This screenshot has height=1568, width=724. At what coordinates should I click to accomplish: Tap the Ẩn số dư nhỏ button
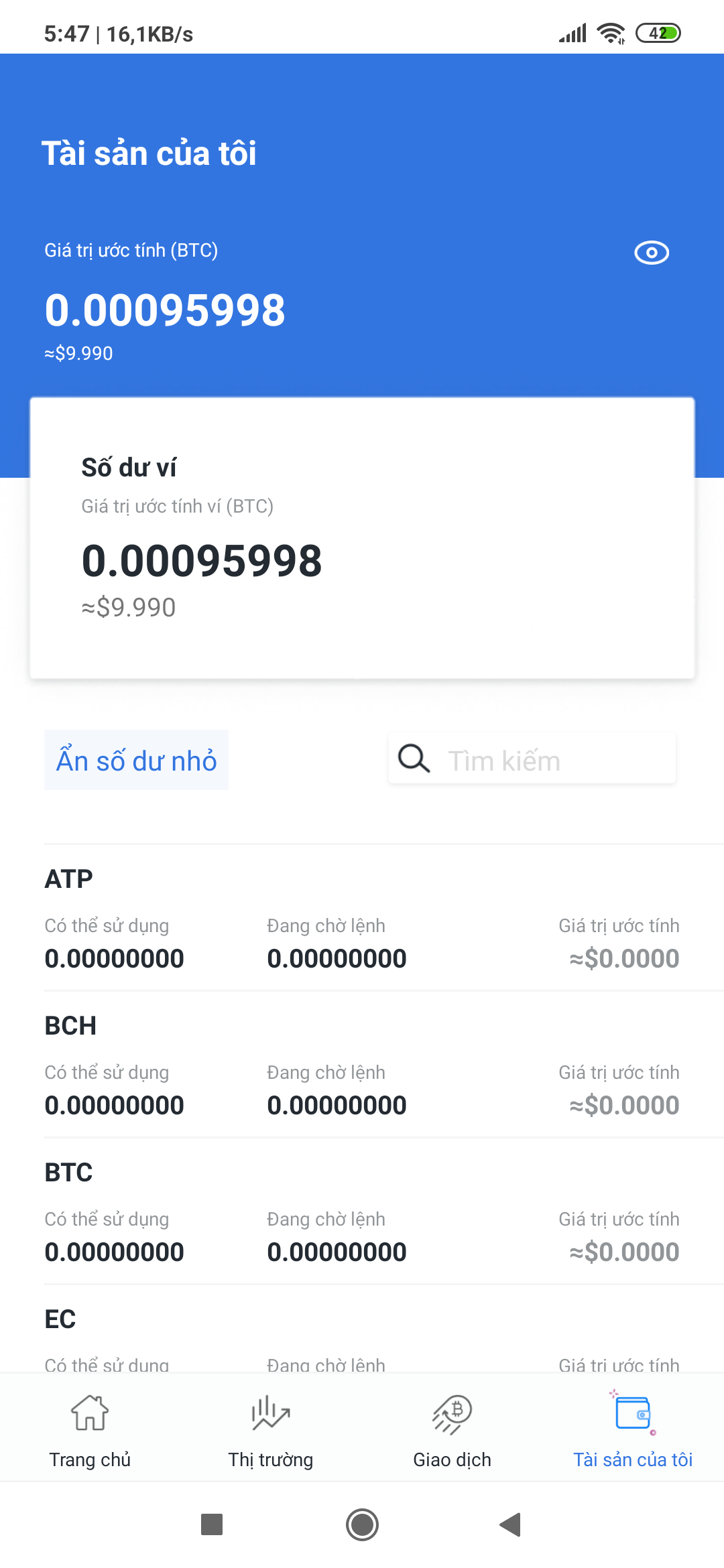pos(136,761)
